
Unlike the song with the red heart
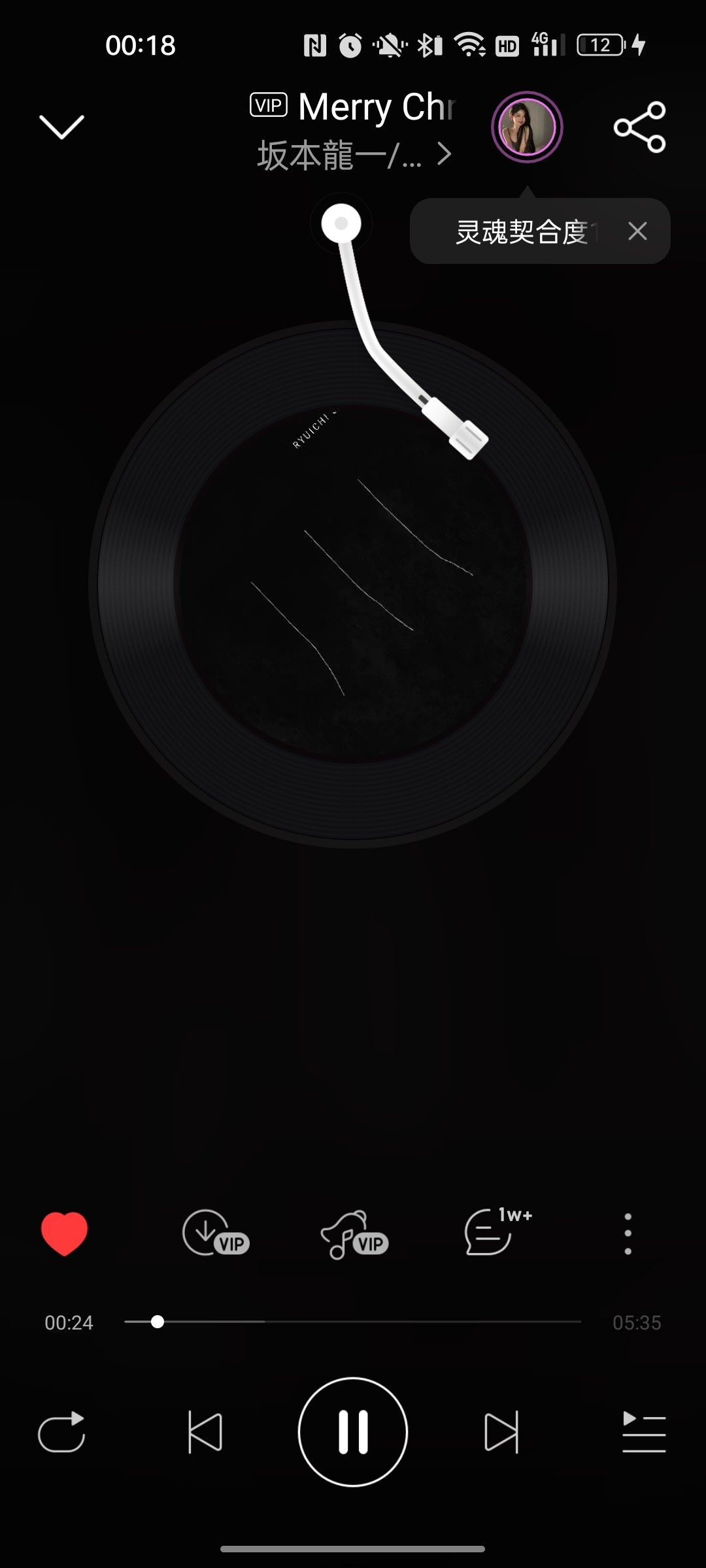(x=64, y=1233)
